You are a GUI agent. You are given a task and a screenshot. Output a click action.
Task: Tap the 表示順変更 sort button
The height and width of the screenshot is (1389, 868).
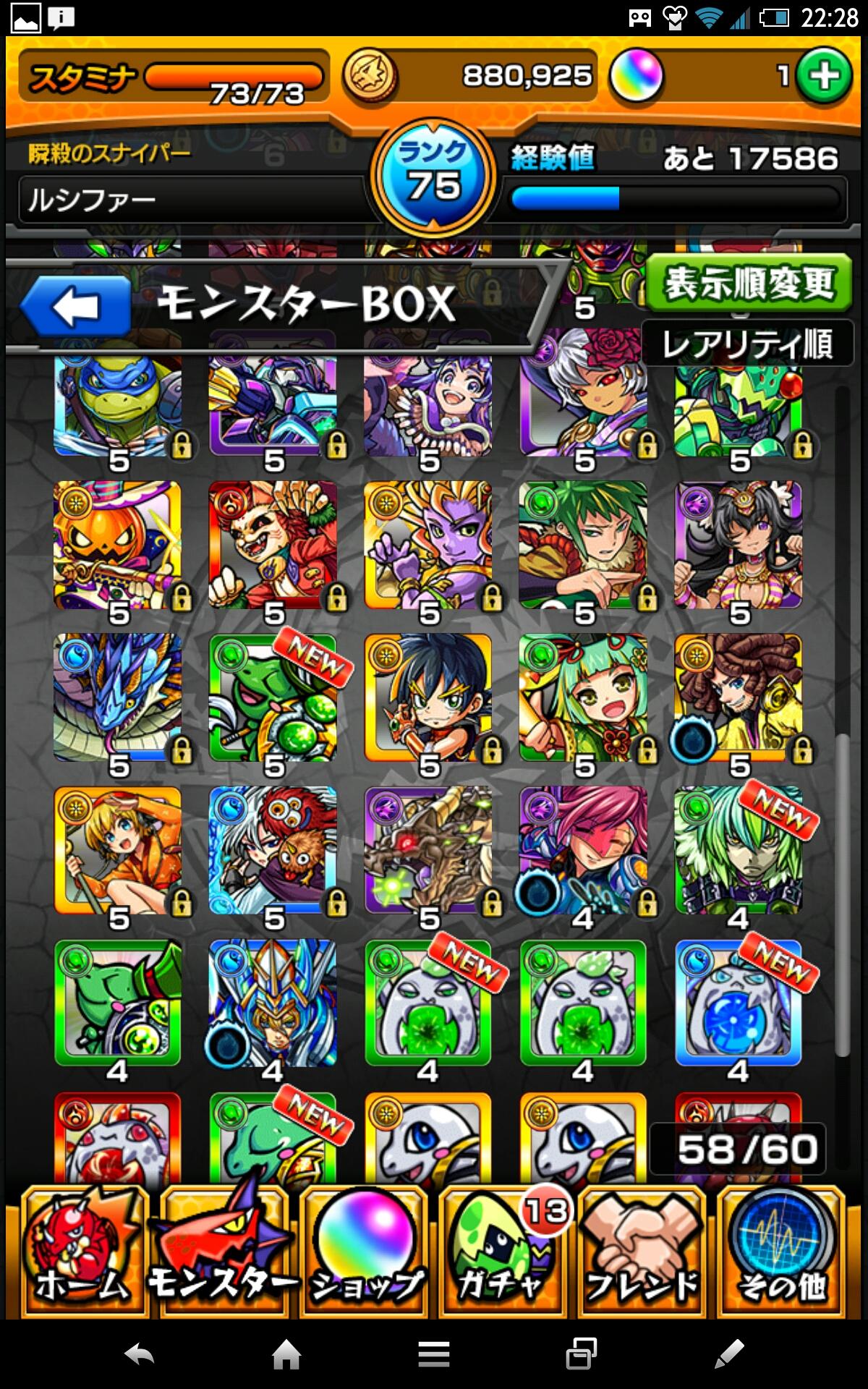(748, 284)
